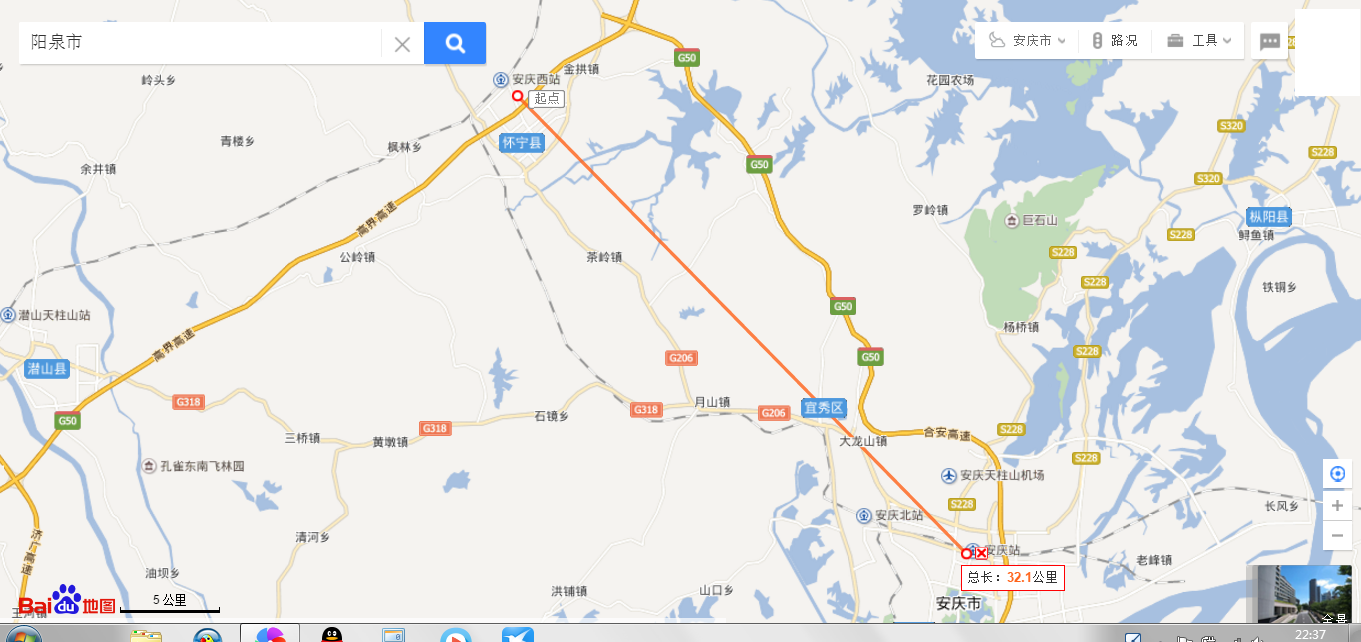1361x642 pixels.
Task: Zoom out with the minus button
Action: point(1338,536)
